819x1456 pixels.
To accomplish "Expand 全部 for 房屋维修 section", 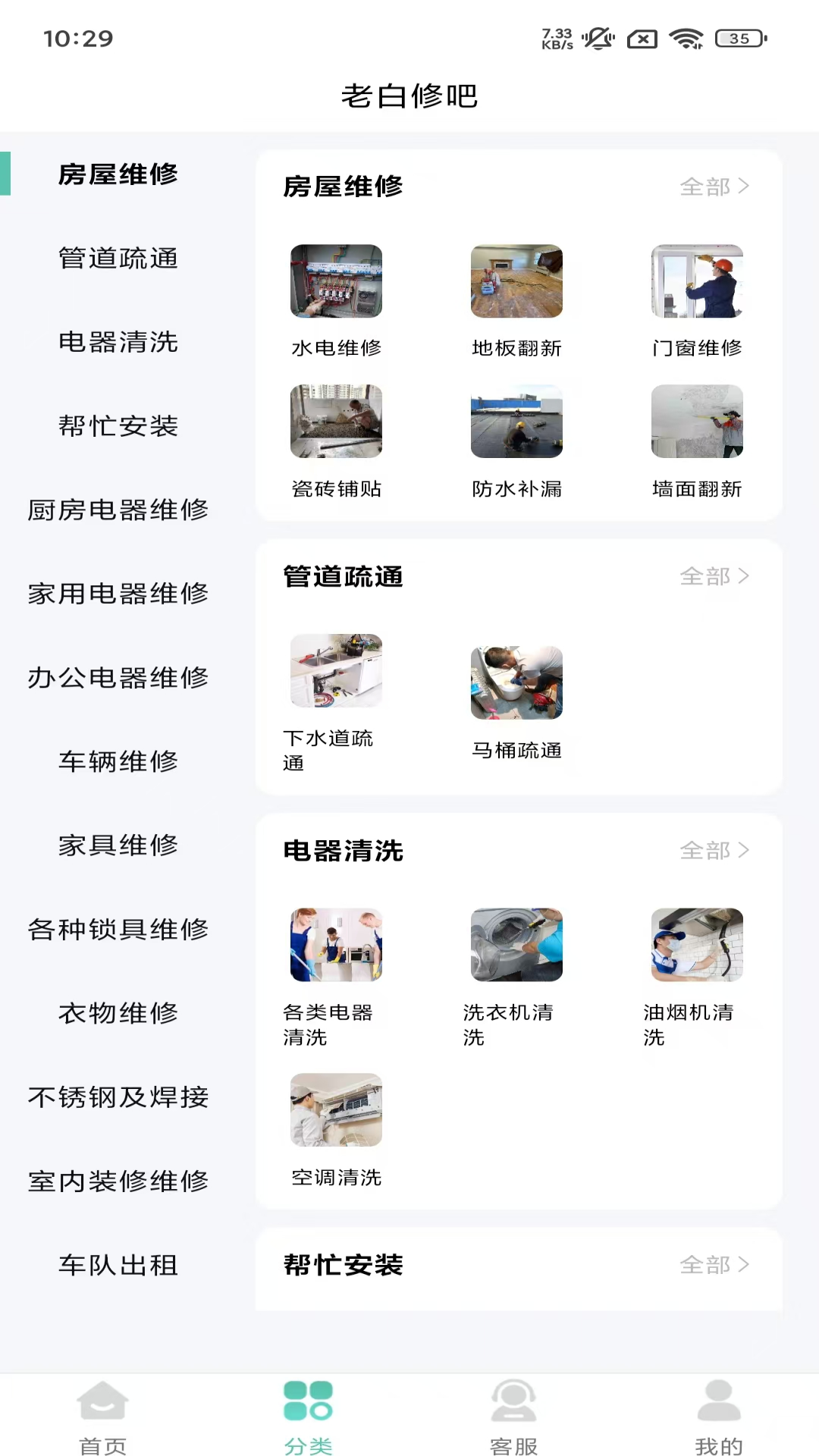I will (714, 186).
